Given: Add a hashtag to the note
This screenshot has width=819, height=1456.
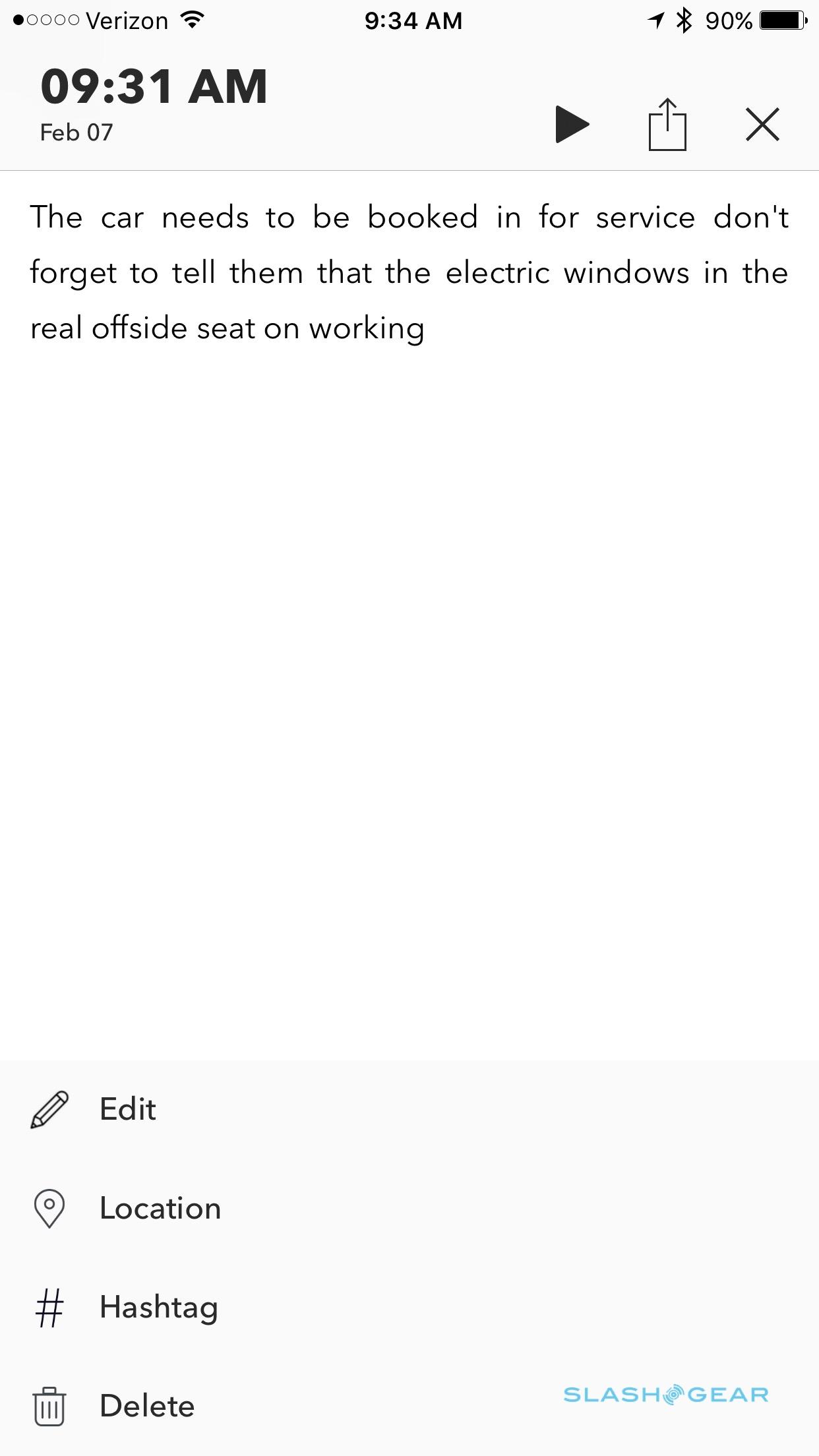Looking at the screenshot, I should (x=158, y=1307).
